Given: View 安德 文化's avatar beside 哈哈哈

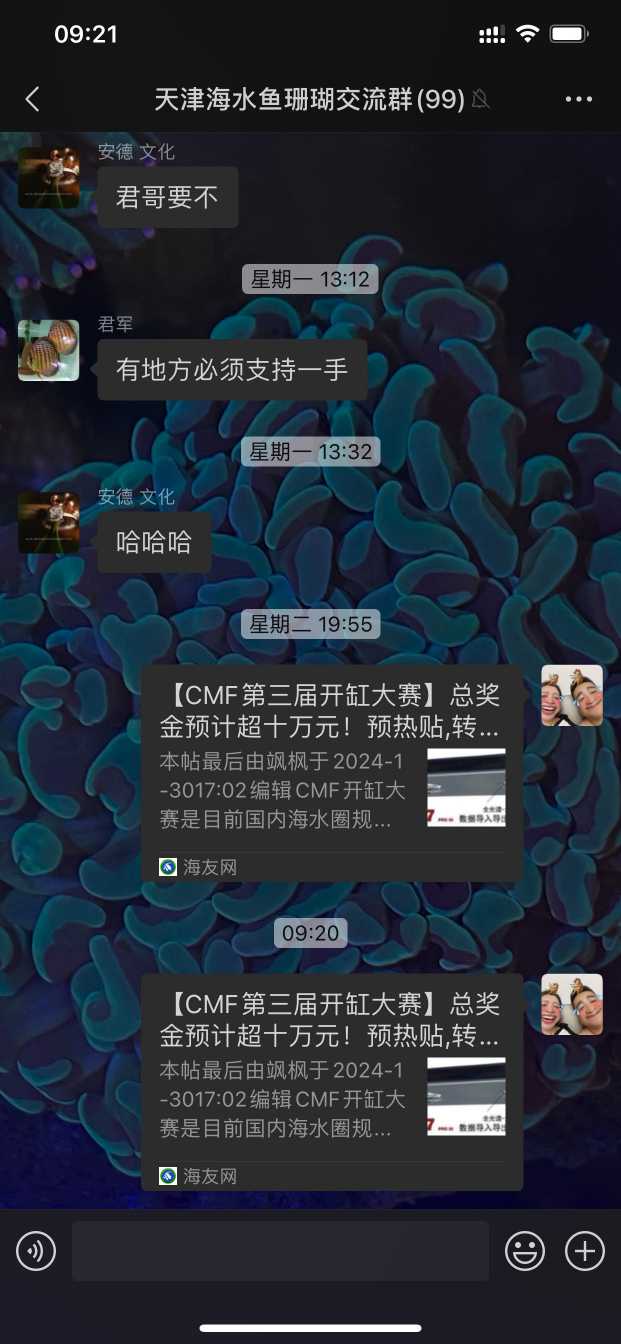Looking at the screenshot, I should (x=49, y=523).
